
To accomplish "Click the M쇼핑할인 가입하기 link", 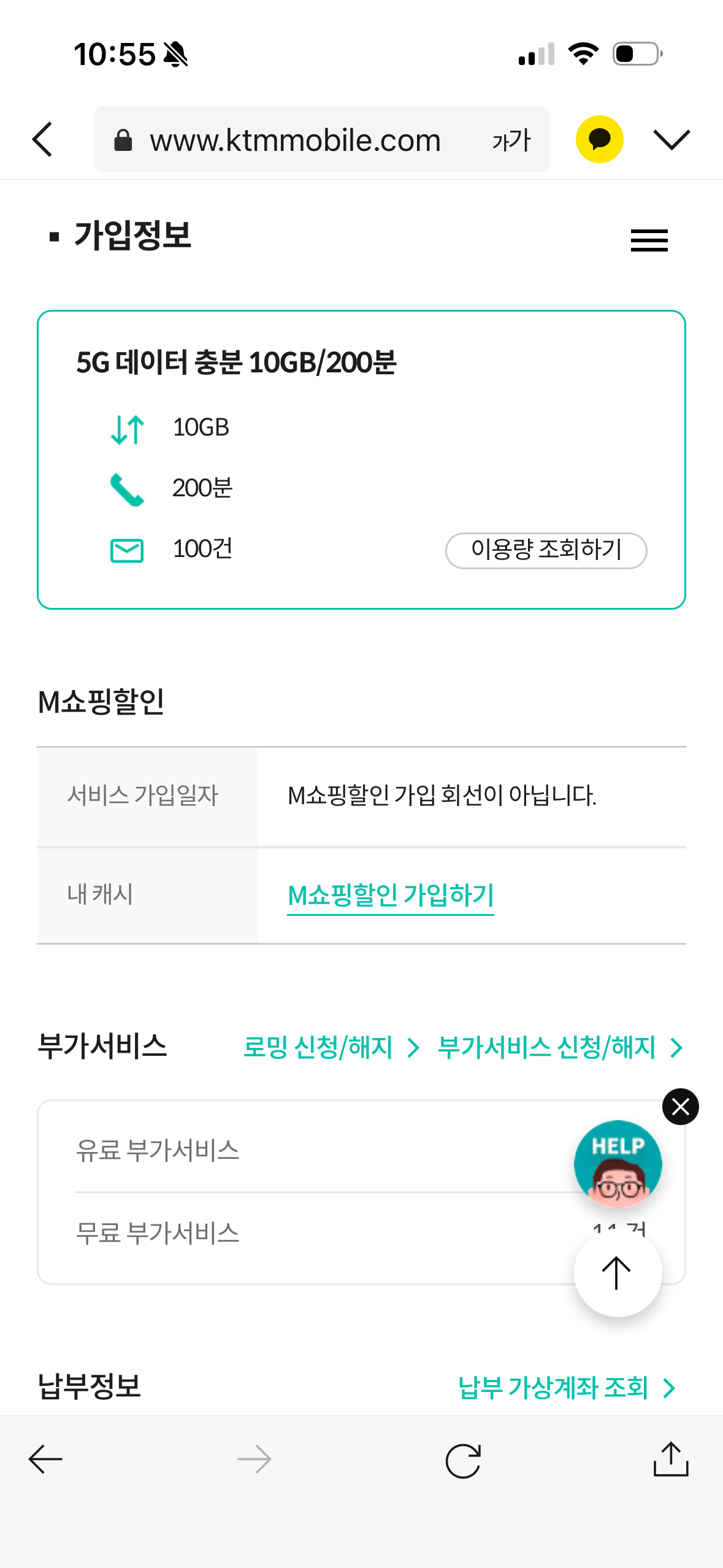I will (391, 896).
